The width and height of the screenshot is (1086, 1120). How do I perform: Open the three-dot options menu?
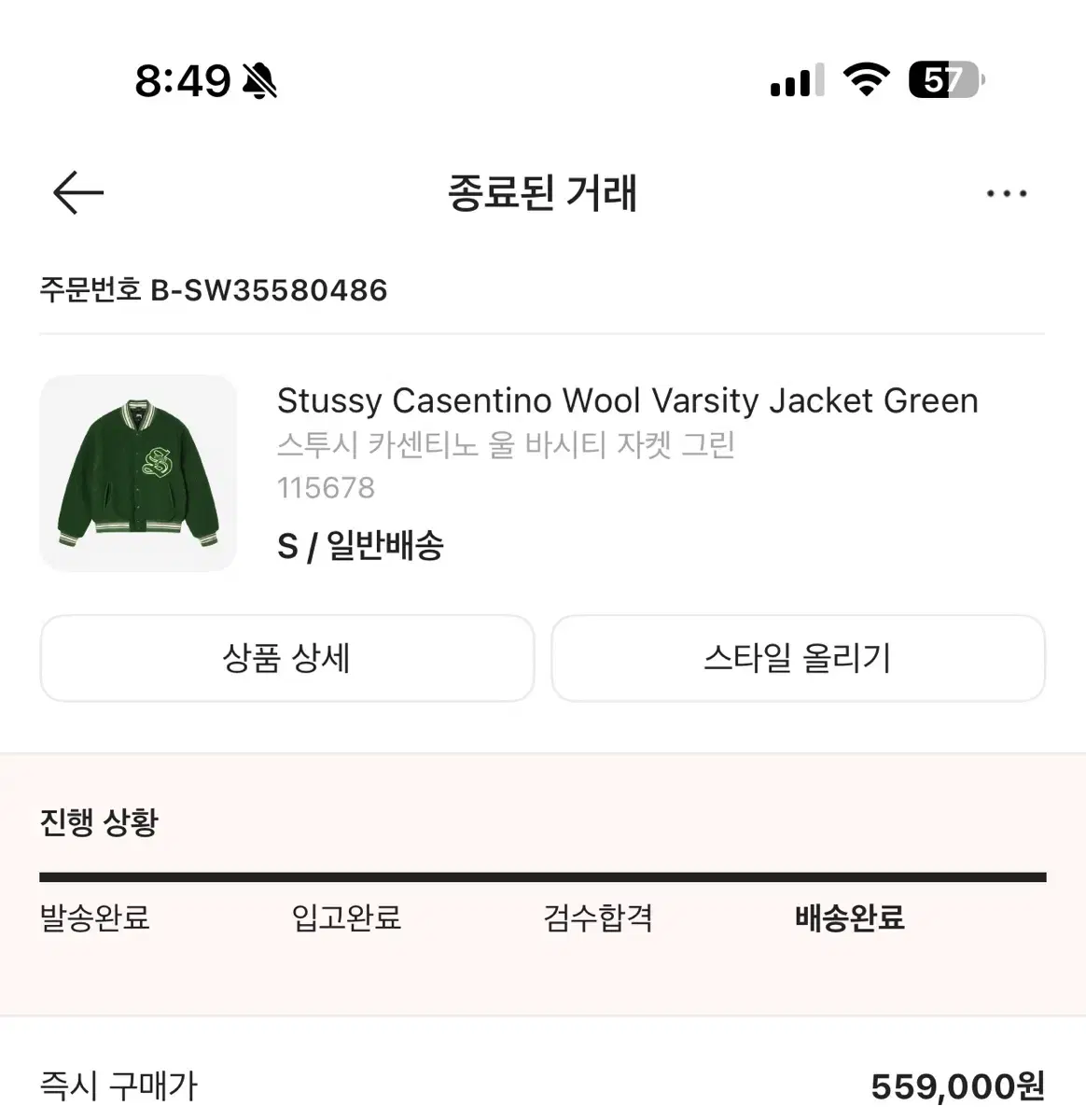[x=1006, y=193]
